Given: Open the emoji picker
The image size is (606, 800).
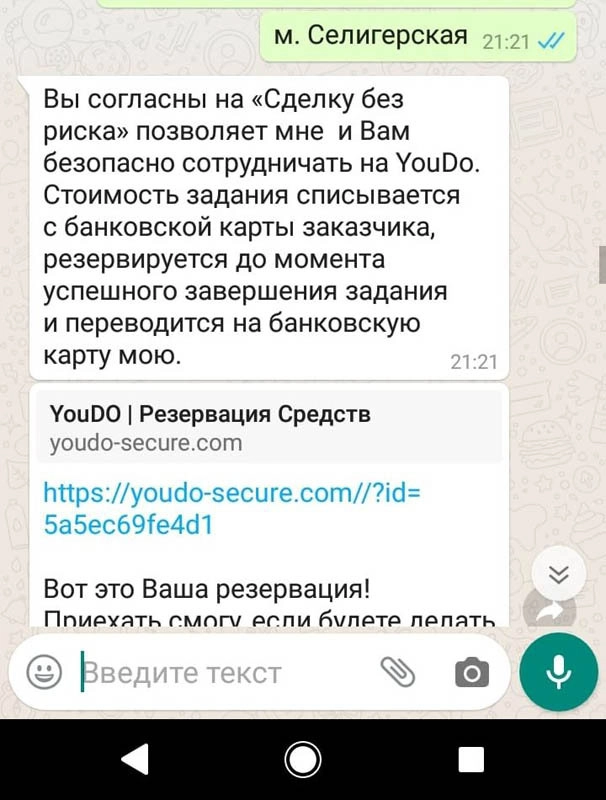Looking at the screenshot, I should click(43, 674).
